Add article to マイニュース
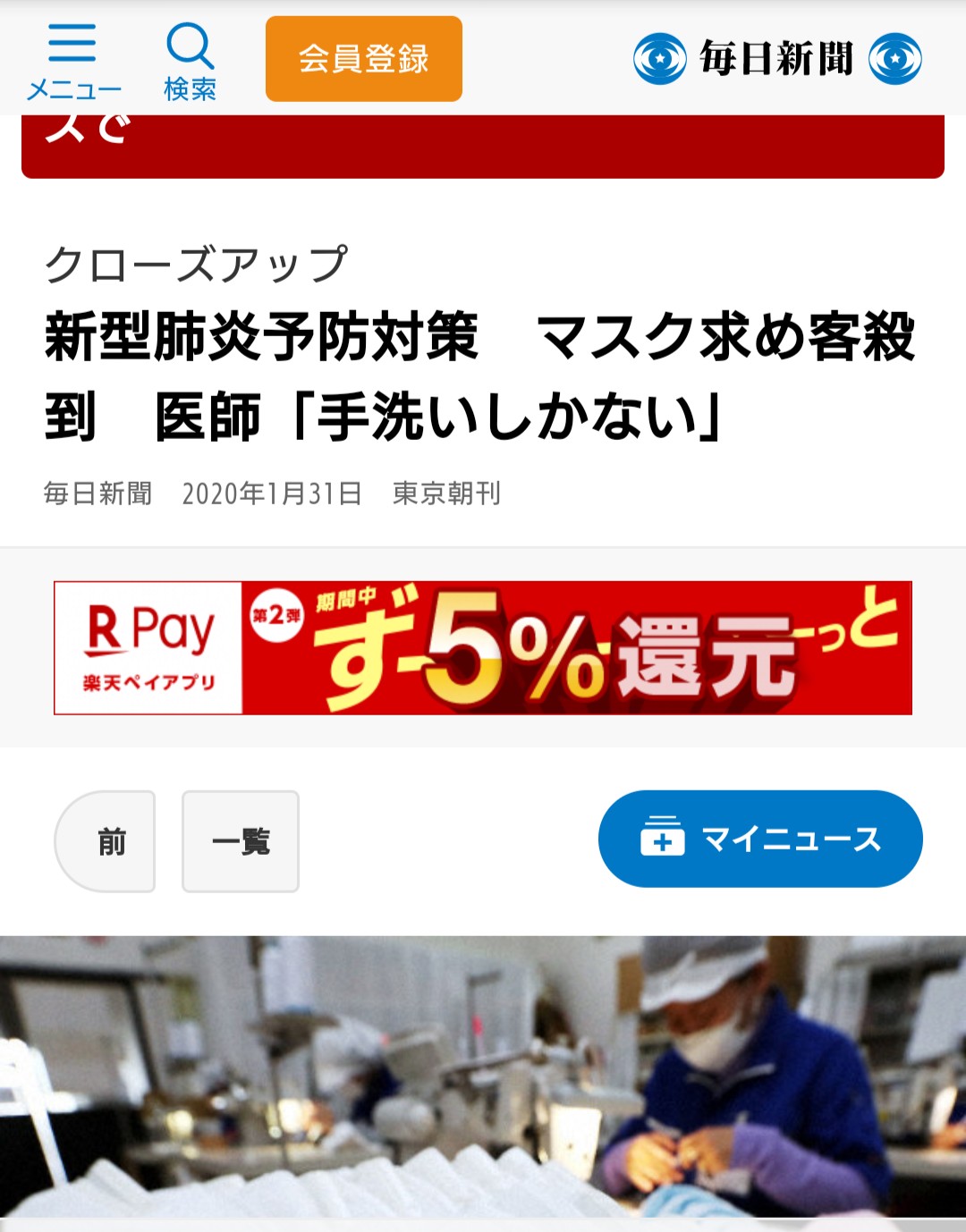 pyautogui.click(x=760, y=839)
